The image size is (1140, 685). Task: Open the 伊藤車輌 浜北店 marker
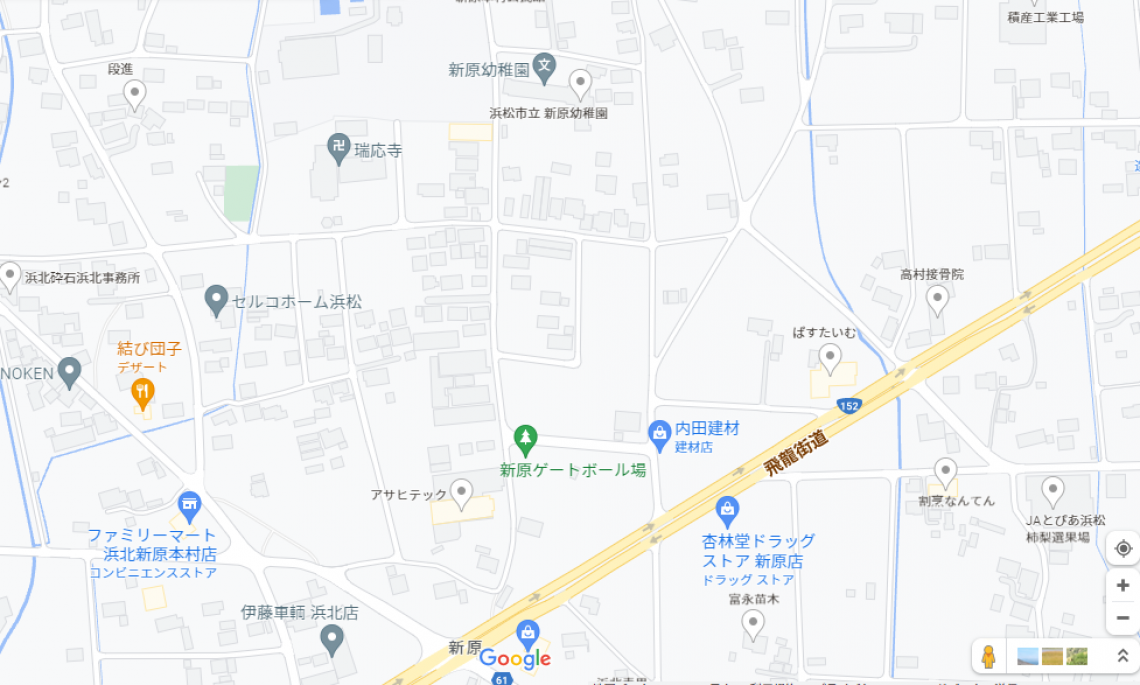pyautogui.click(x=332, y=638)
